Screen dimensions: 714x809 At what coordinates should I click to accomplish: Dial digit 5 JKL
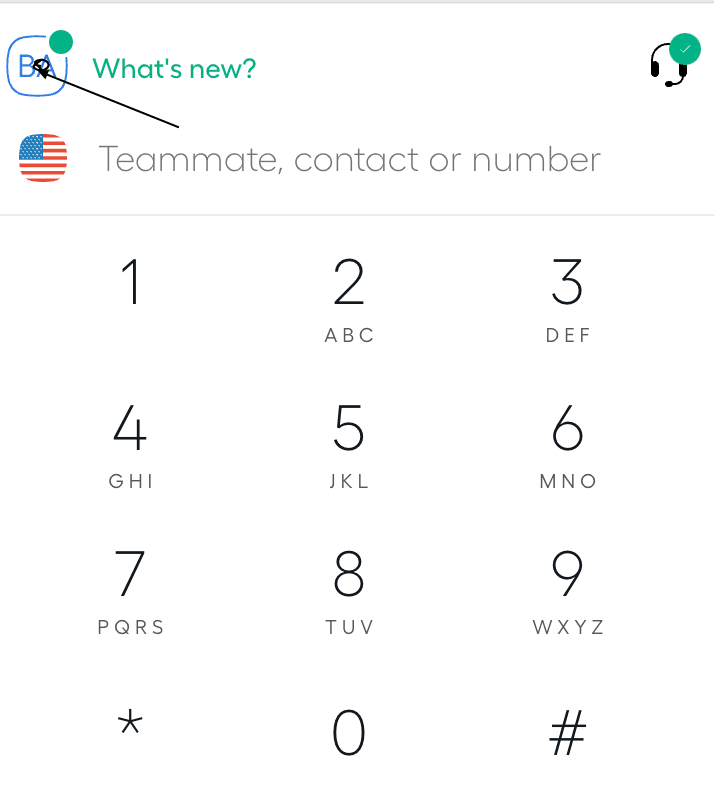pos(349,445)
